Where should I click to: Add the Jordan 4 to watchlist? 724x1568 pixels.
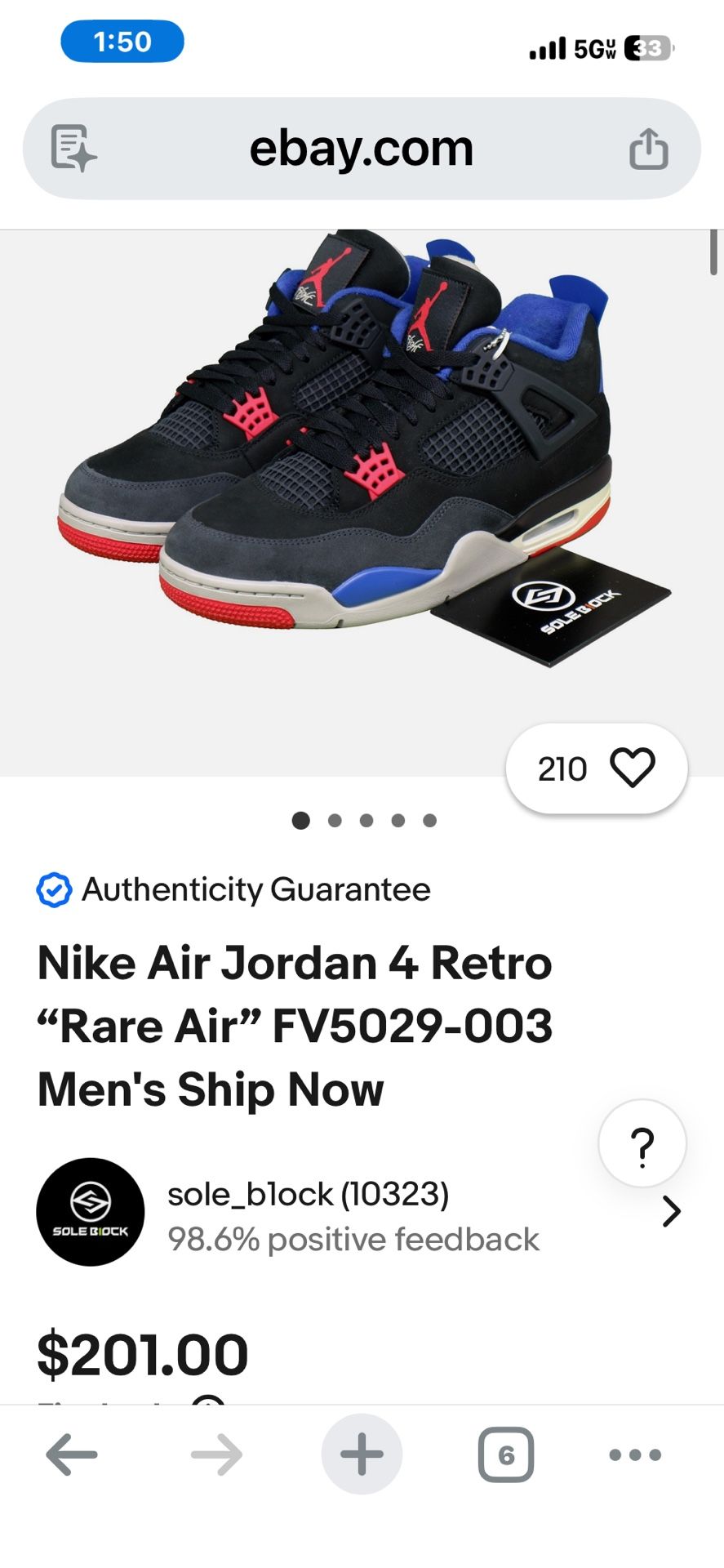tap(633, 768)
